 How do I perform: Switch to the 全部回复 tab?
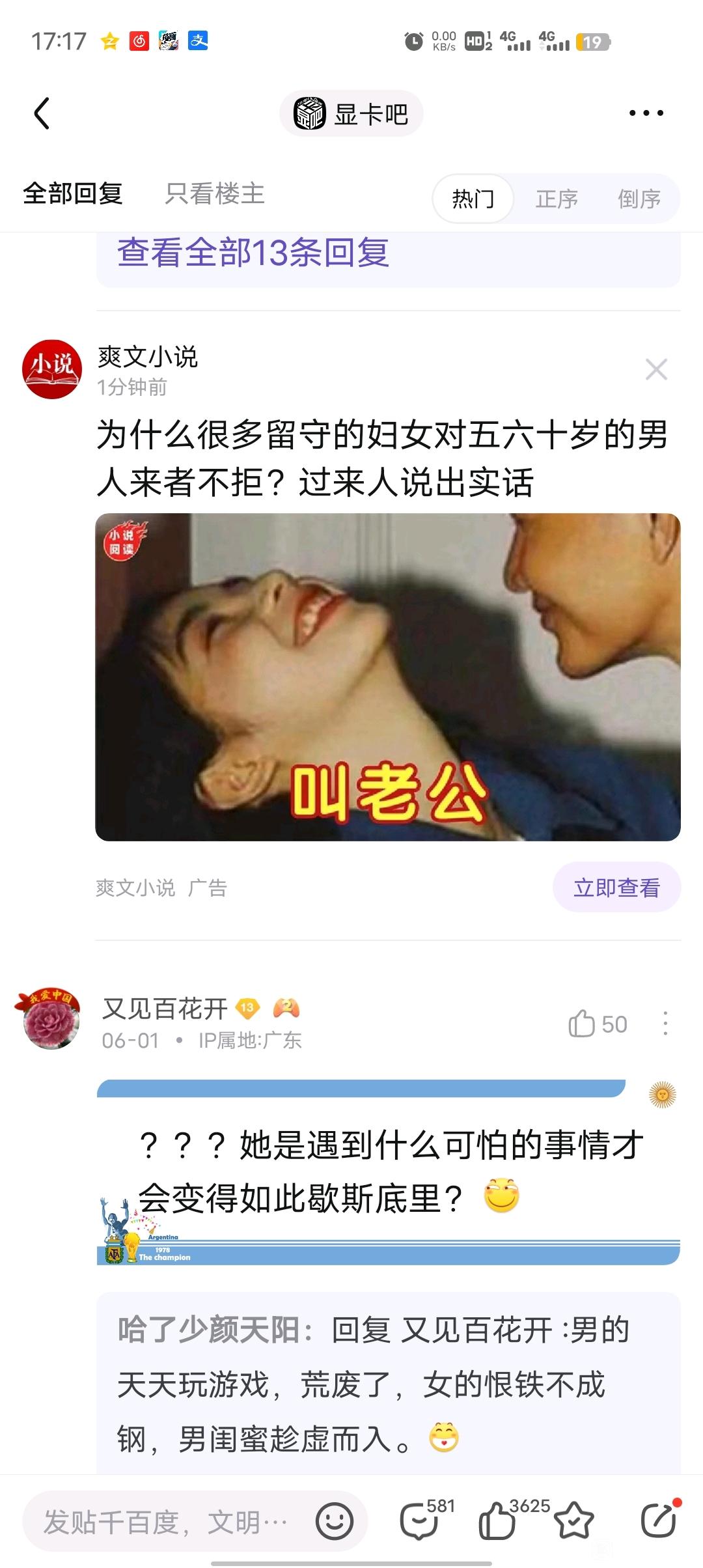click(x=73, y=193)
